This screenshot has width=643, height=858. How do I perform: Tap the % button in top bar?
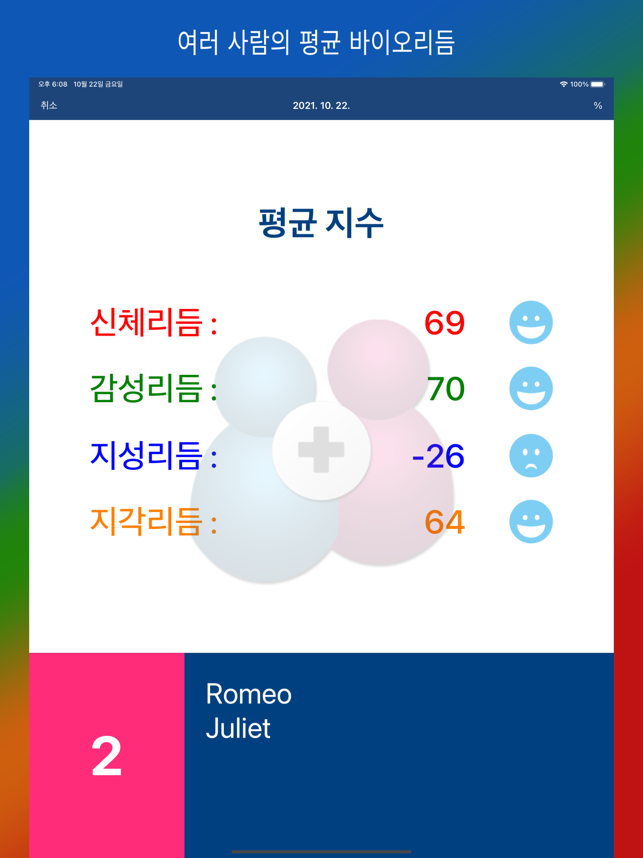coord(597,105)
